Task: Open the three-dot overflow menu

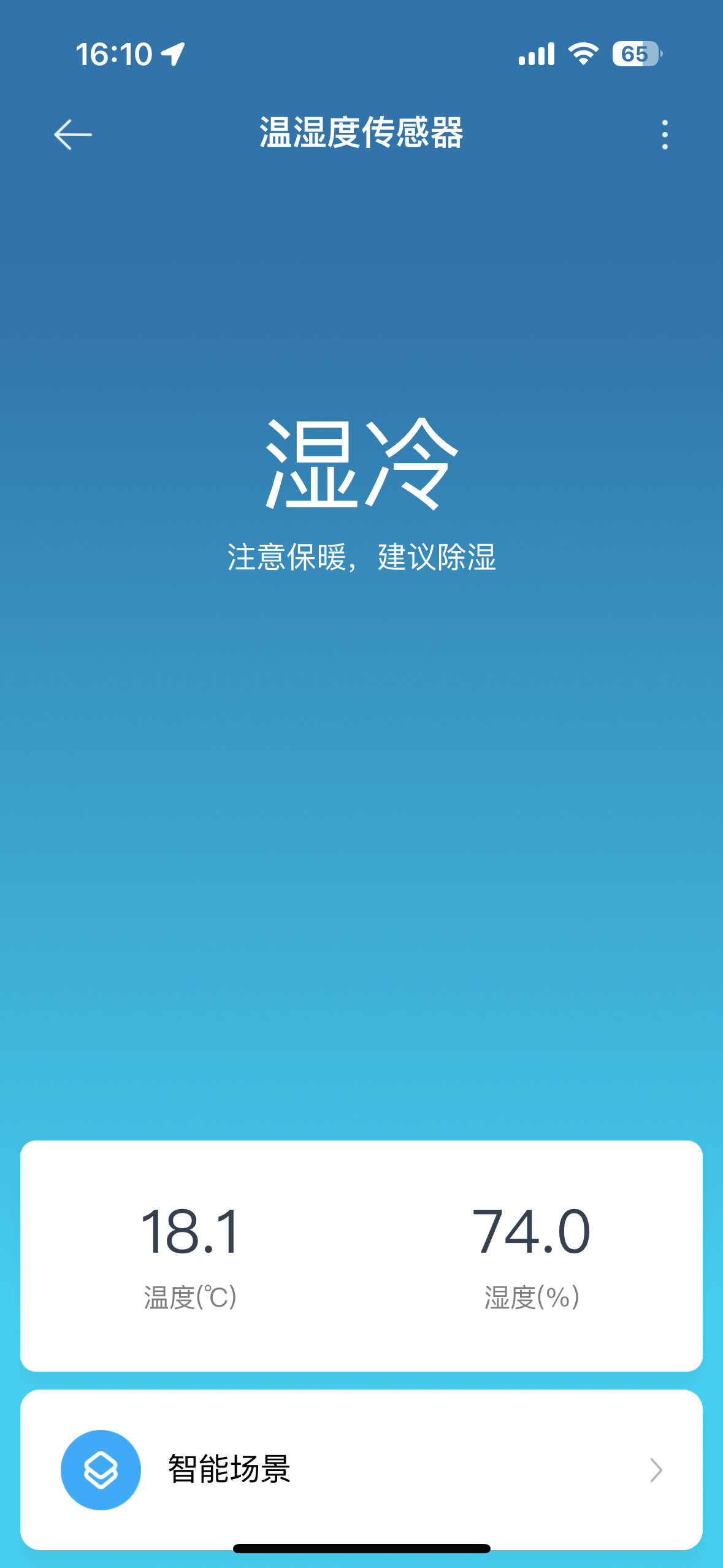Action: coord(665,134)
